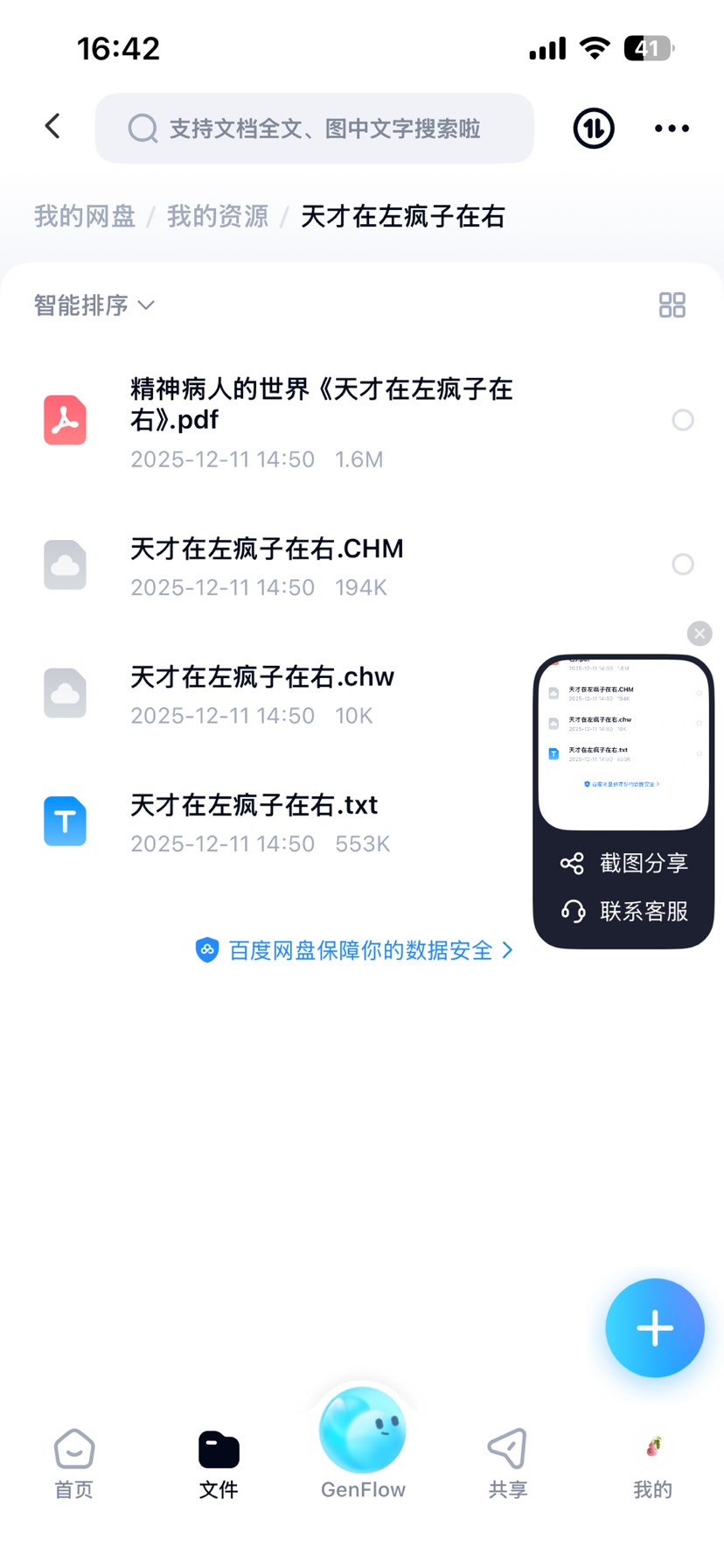Select the .CHM file's circle checkbox
Viewport: 724px width, 1568px height.
click(x=683, y=564)
